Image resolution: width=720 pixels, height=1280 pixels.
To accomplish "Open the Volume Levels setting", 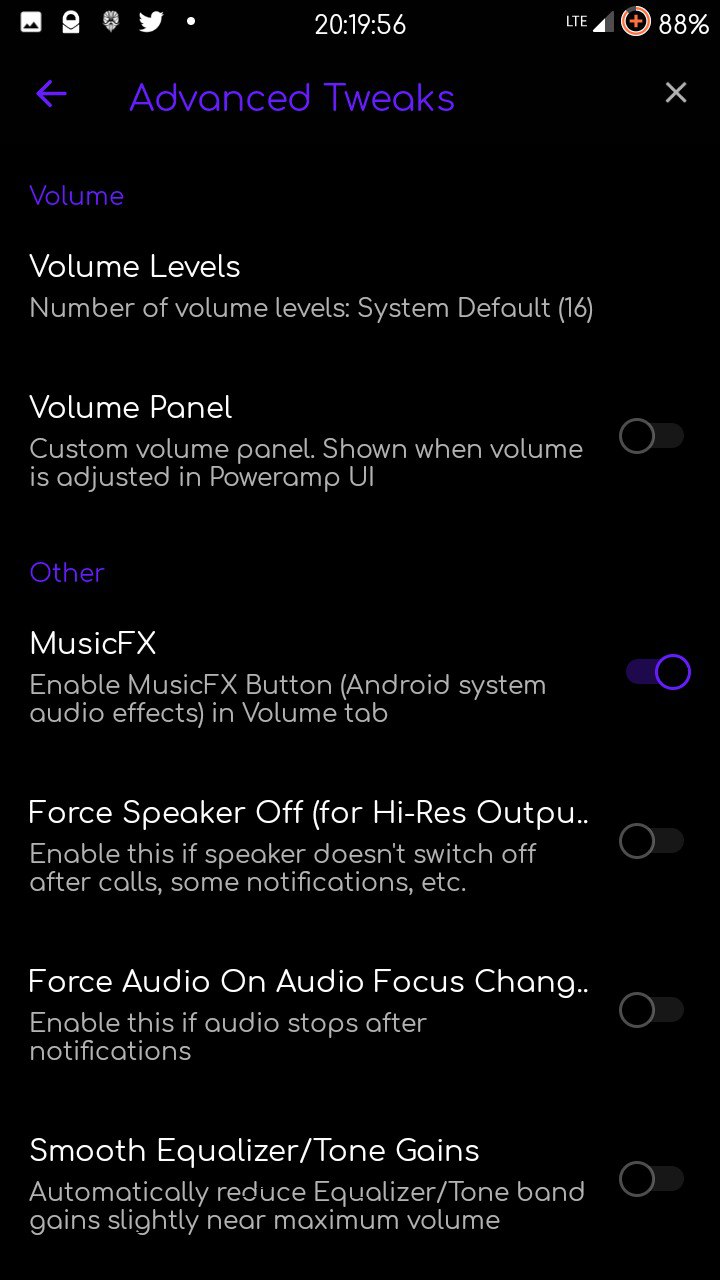I will [360, 286].
